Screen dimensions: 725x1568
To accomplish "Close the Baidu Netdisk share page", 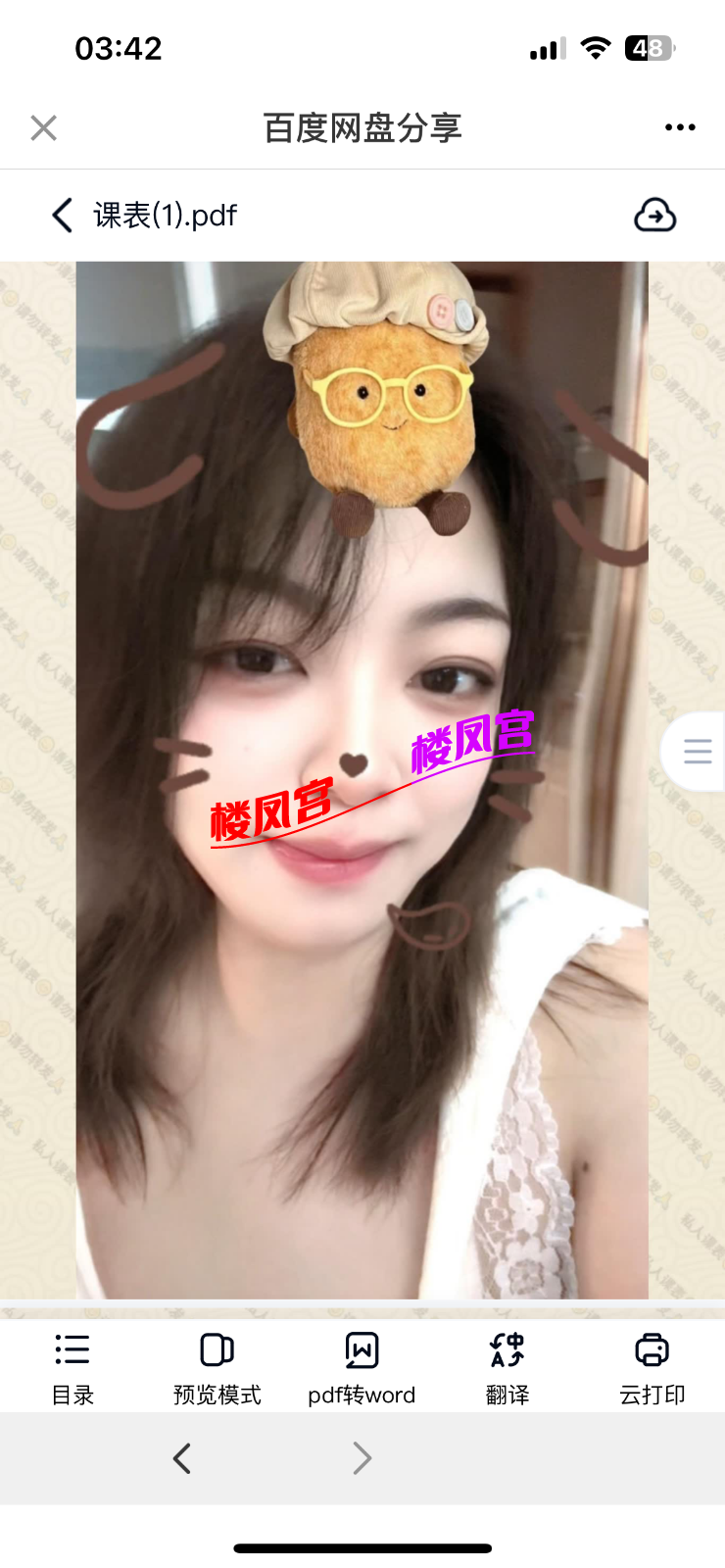I will click(x=43, y=127).
